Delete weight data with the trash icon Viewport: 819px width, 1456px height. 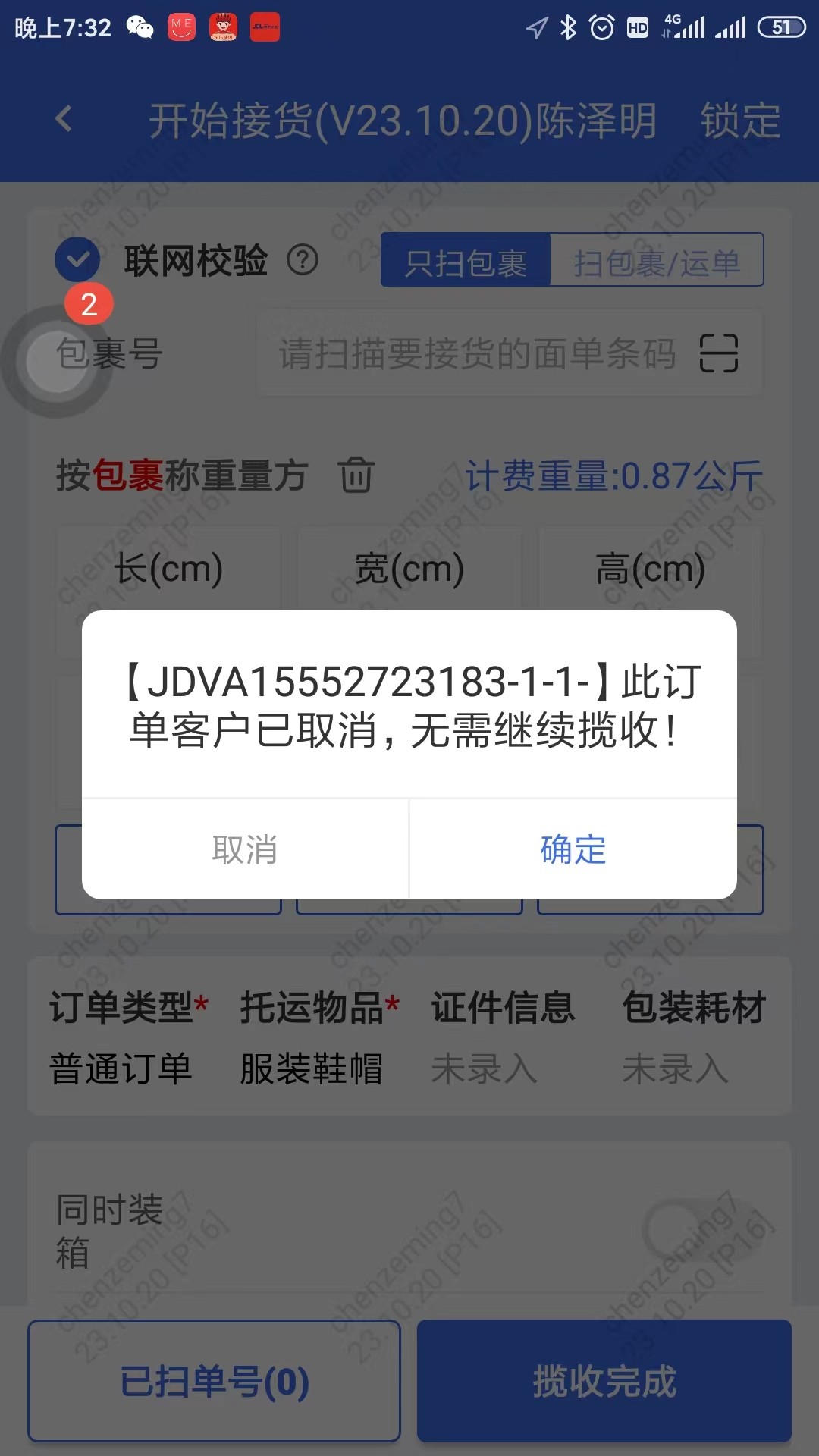tap(356, 475)
